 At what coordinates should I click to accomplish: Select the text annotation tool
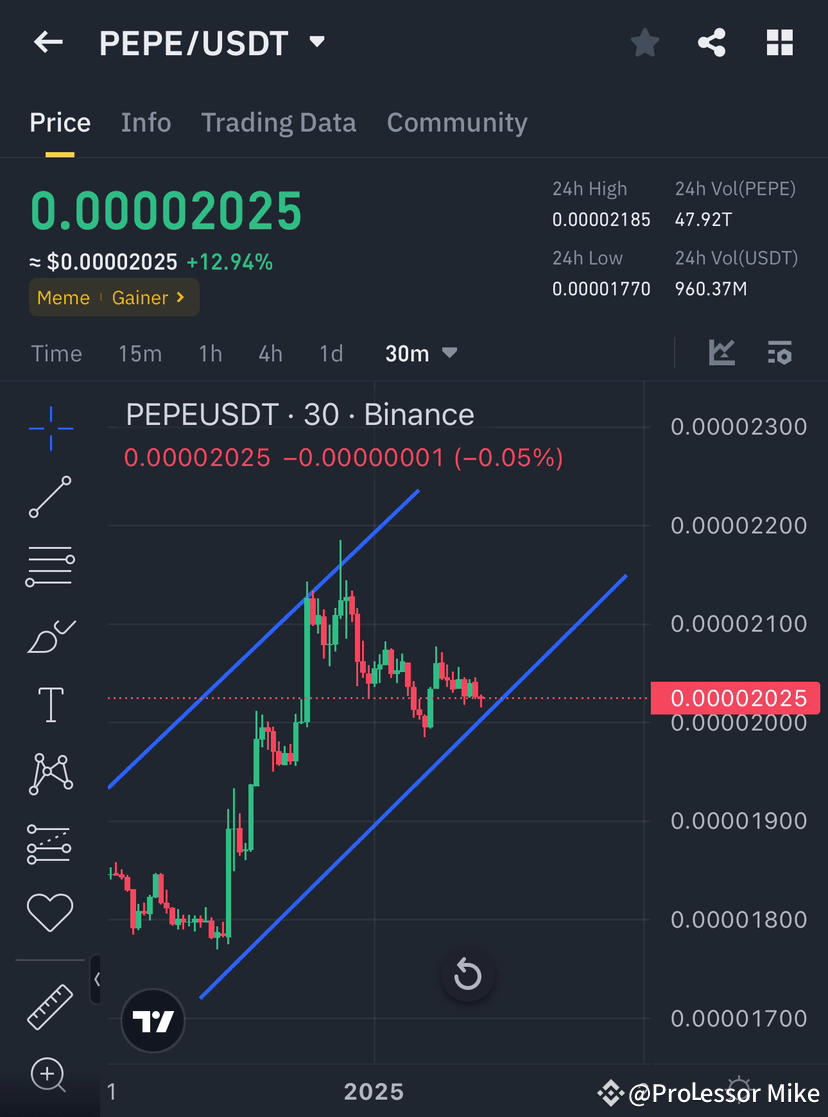click(x=50, y=704)
